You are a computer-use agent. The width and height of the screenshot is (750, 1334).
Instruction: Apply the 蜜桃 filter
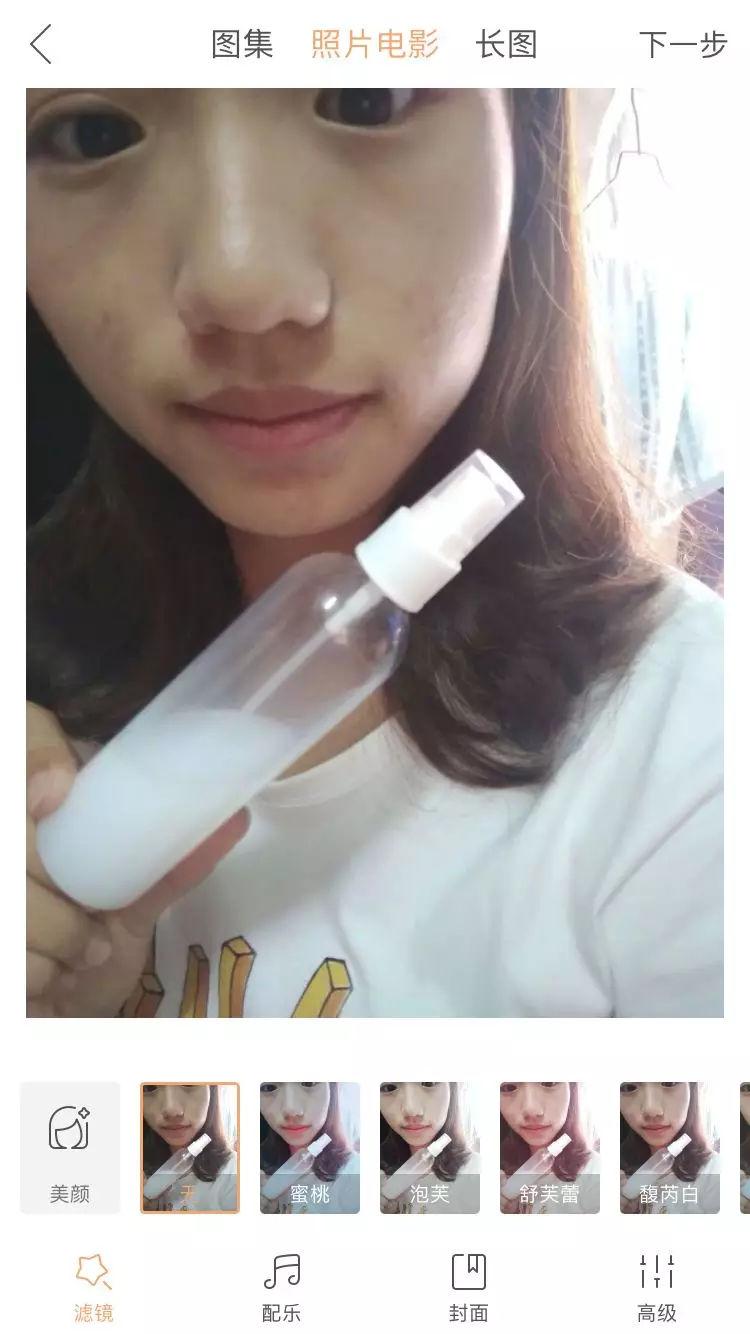tap(310, 1147)
